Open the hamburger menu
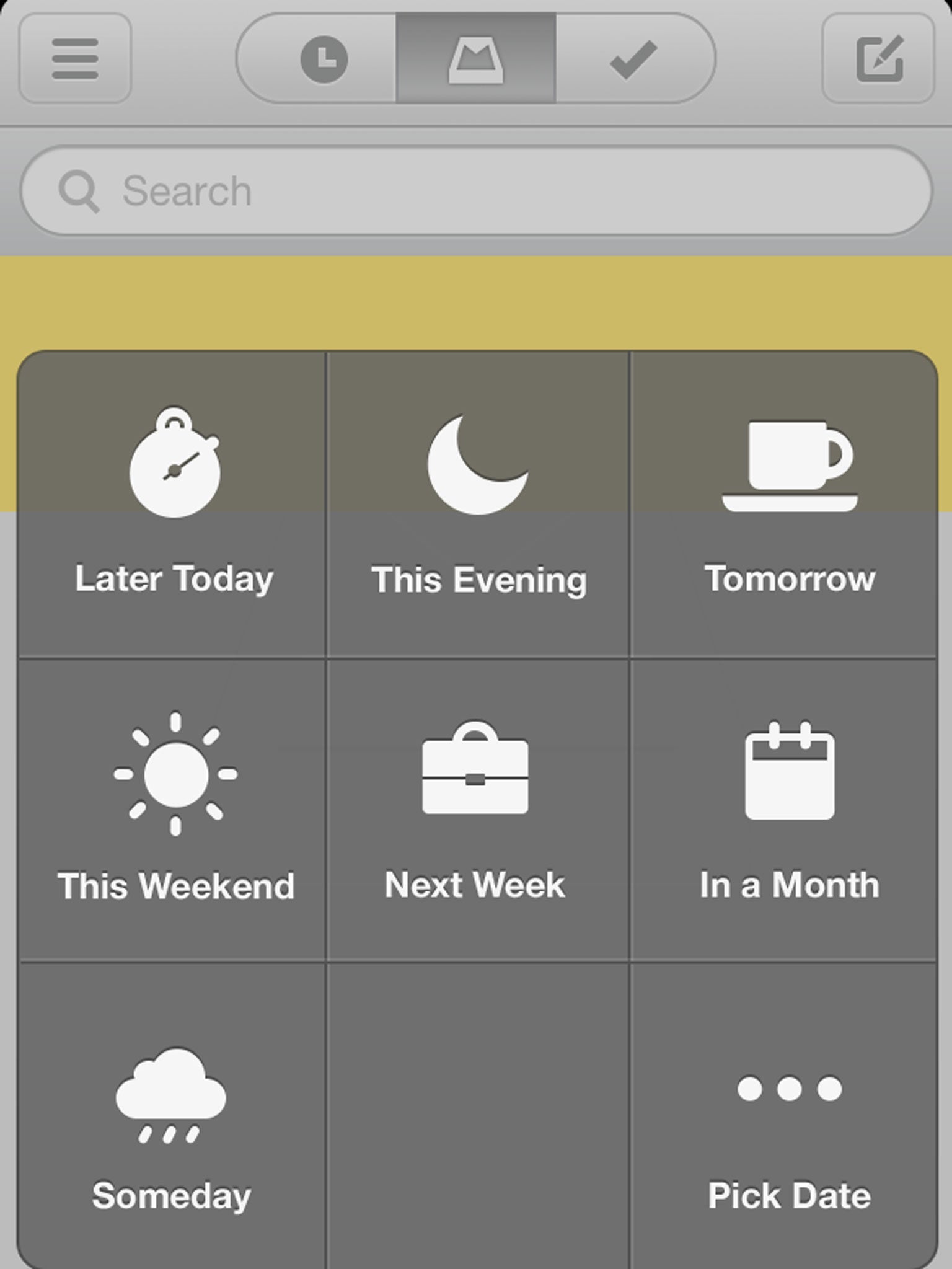The image size is (952, 1269). coord(75,59)
